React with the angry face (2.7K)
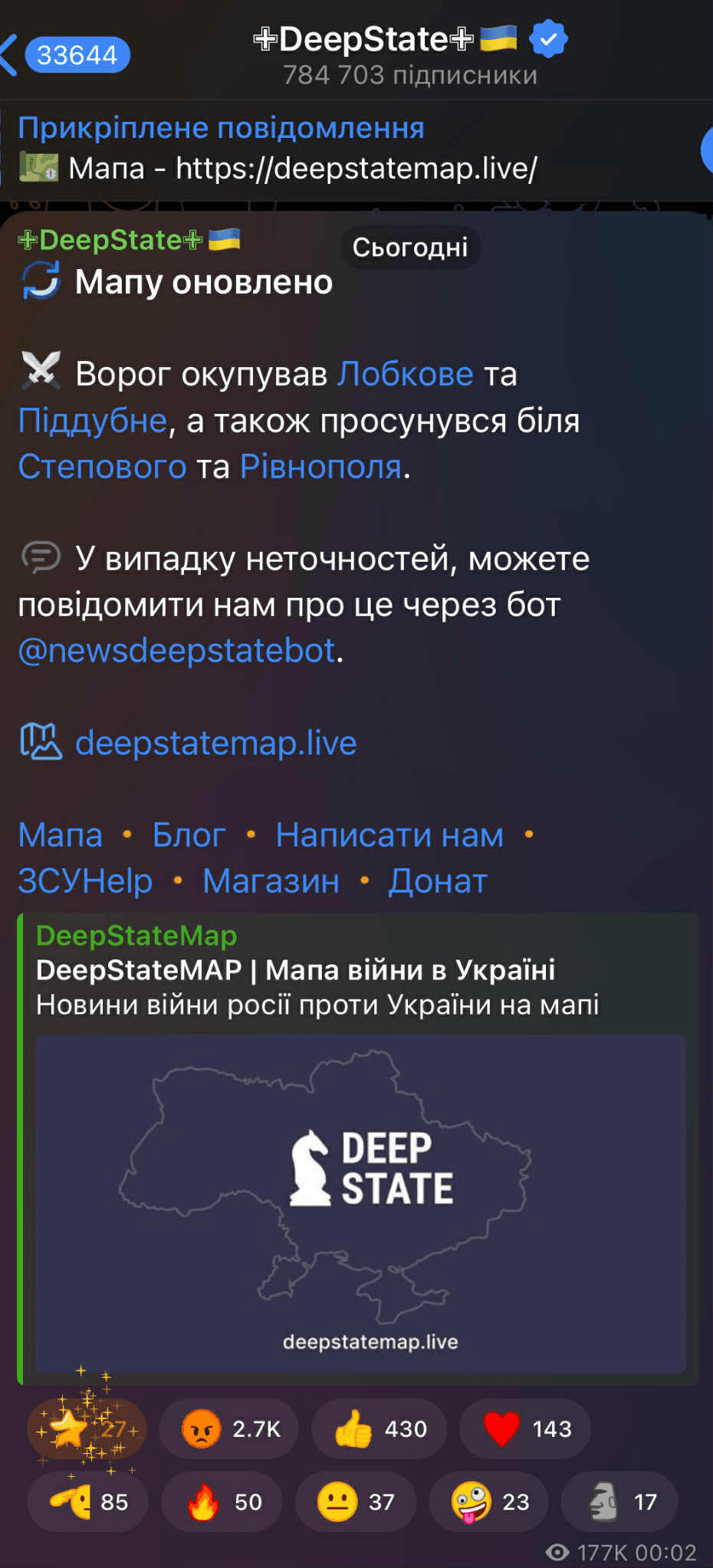Viewport: 713px width, 1568px height. (x=229, y=1429)
